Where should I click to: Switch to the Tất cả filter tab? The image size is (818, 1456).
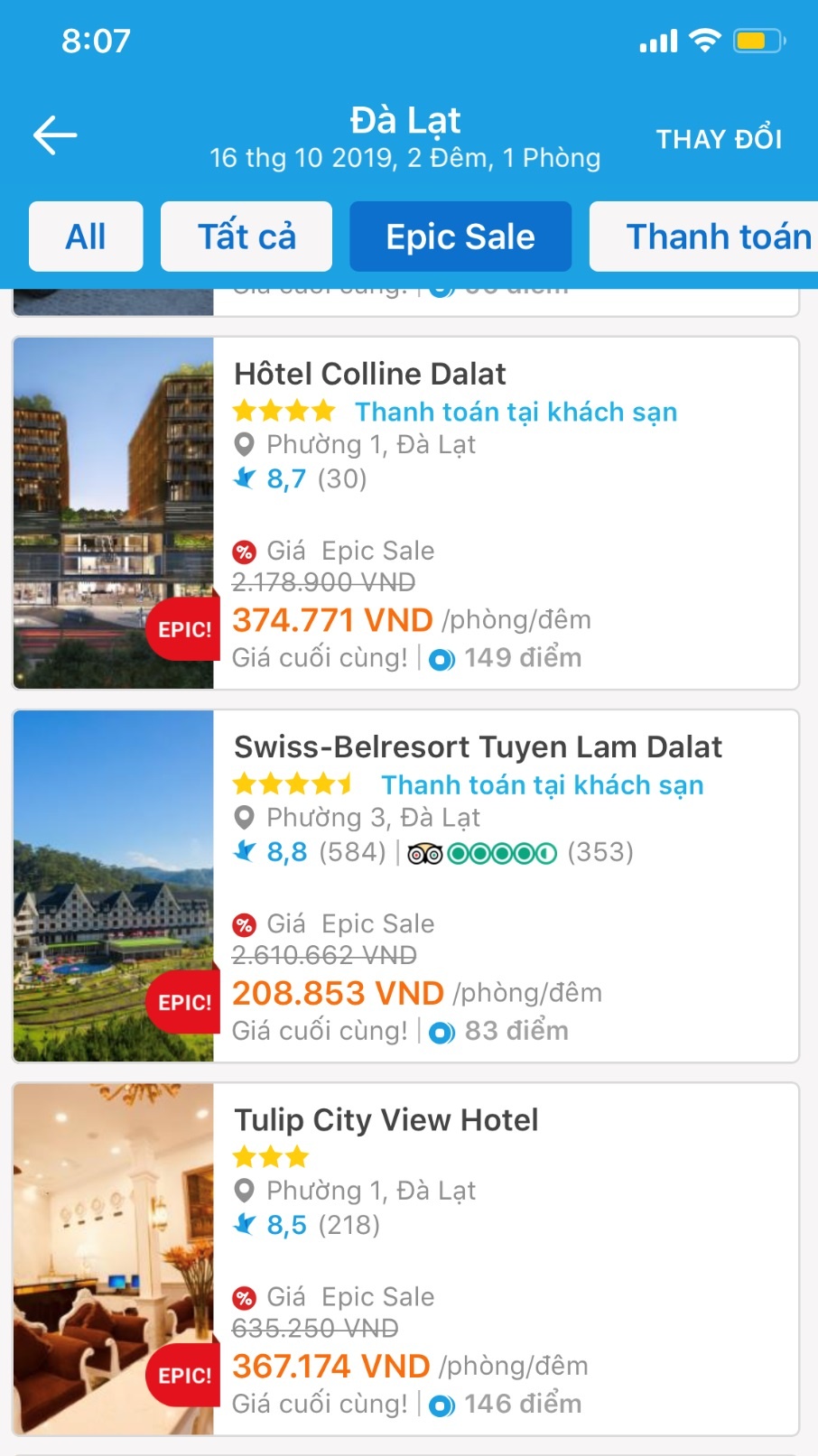coord(246,236)
